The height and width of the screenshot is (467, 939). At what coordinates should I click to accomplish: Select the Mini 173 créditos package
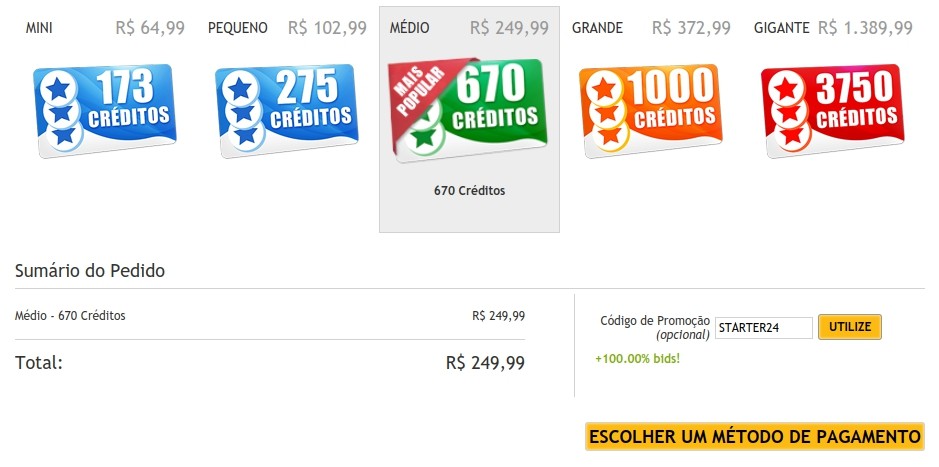point(104,110)
